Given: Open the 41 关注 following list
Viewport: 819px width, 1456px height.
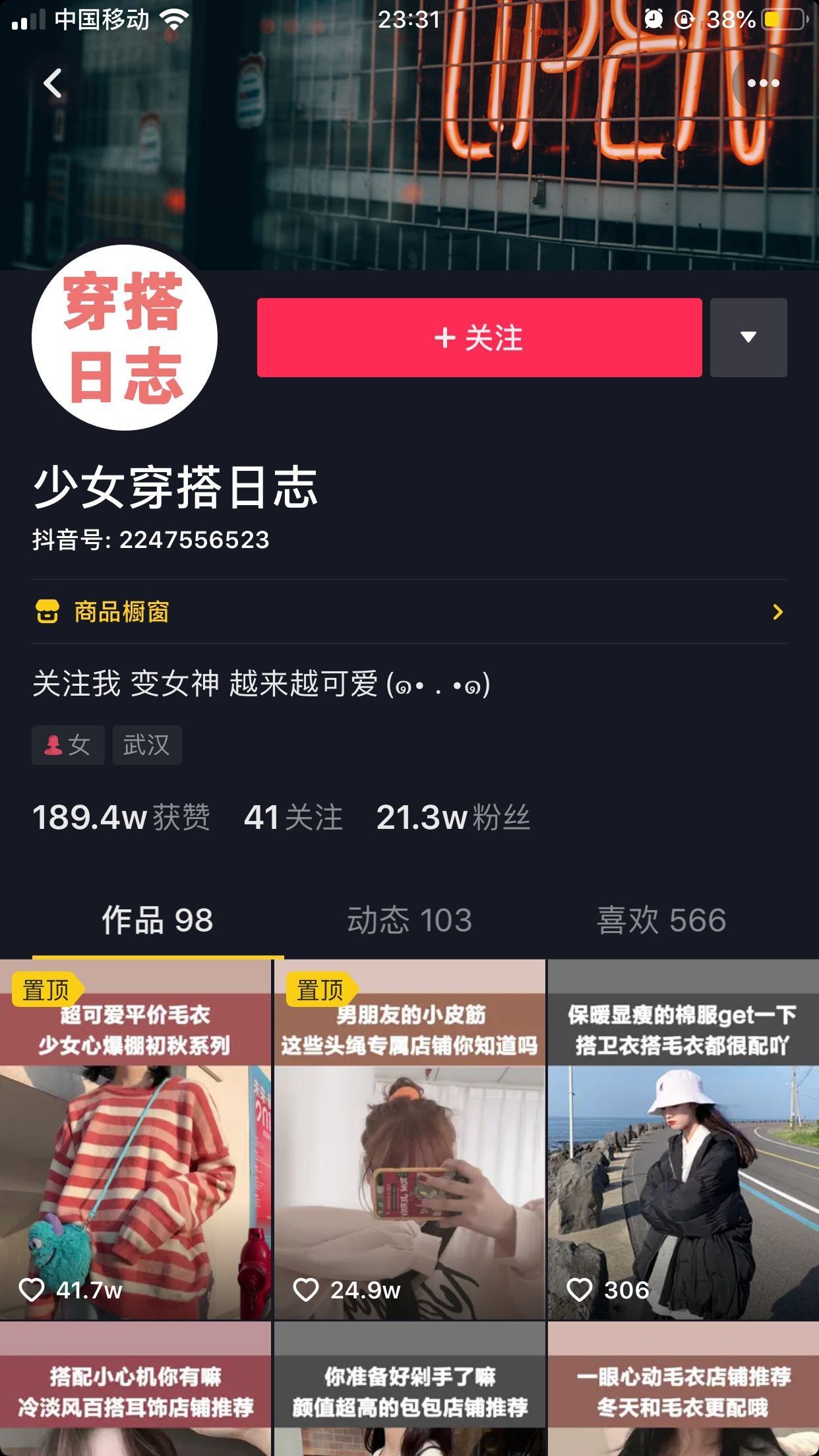Looking at the screenshot, I should pos(293,818).
